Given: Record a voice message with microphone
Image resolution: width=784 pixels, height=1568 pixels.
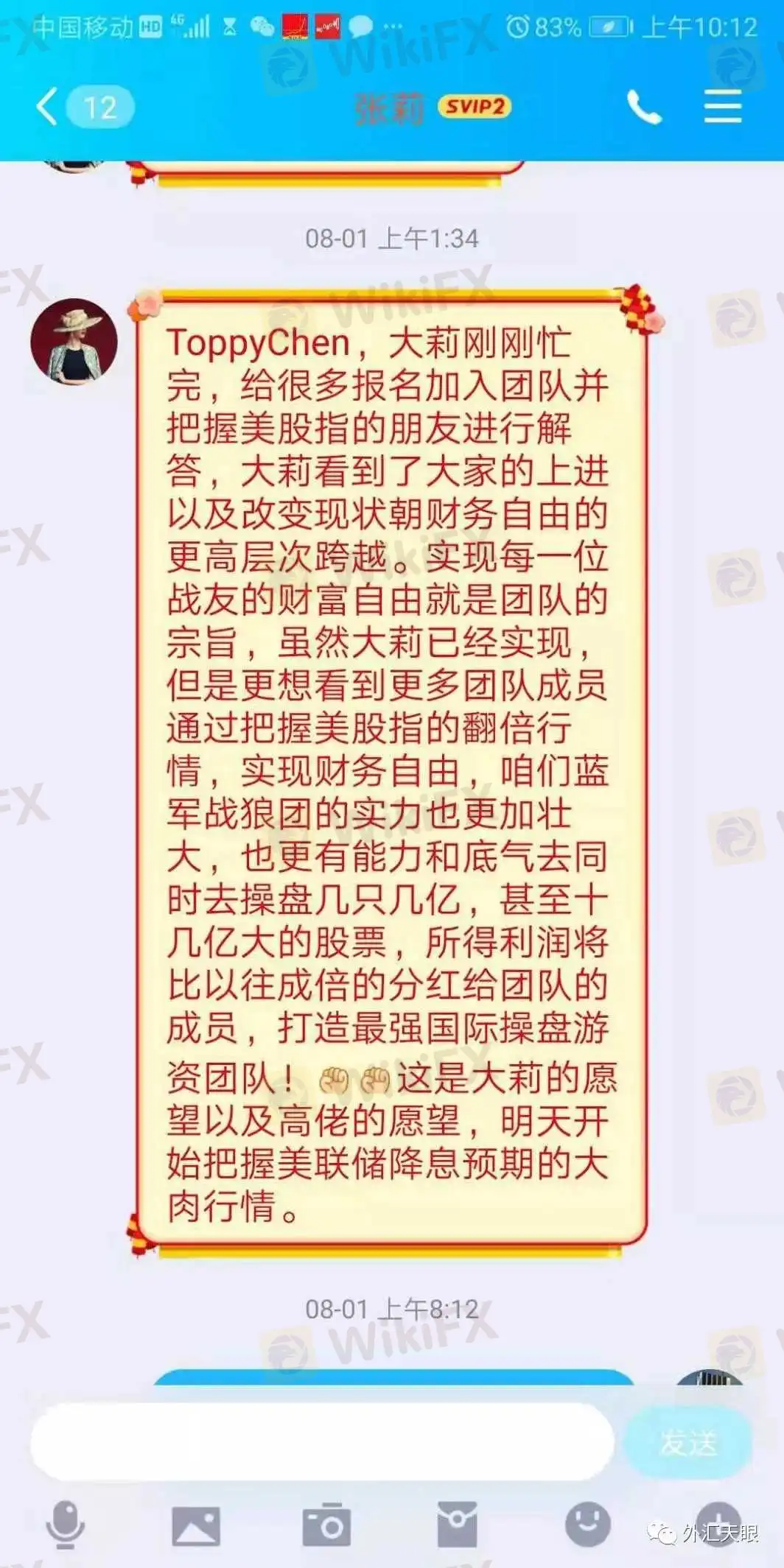Looking at the screenshot, I should pos(65,1525).
